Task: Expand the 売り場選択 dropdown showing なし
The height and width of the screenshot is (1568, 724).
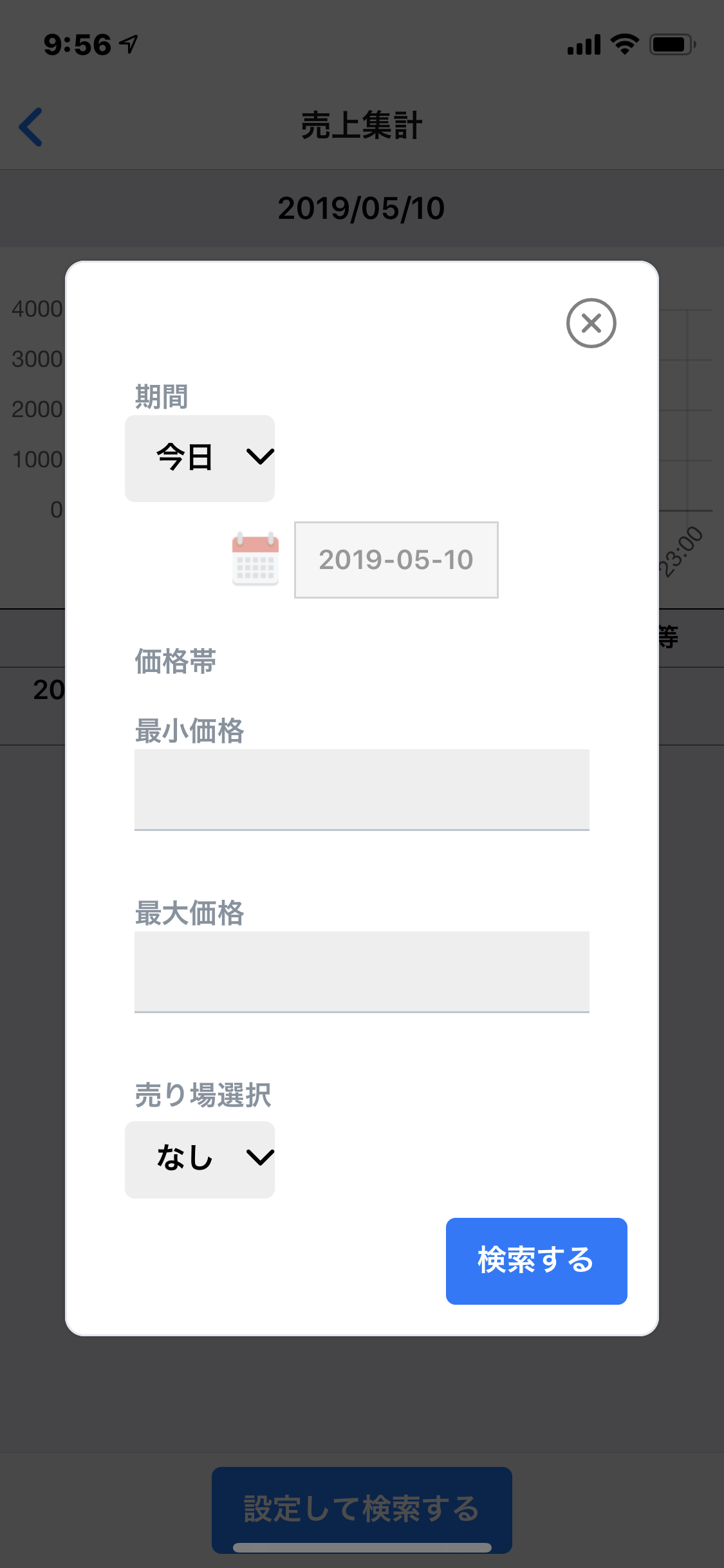Action: 200,1159
